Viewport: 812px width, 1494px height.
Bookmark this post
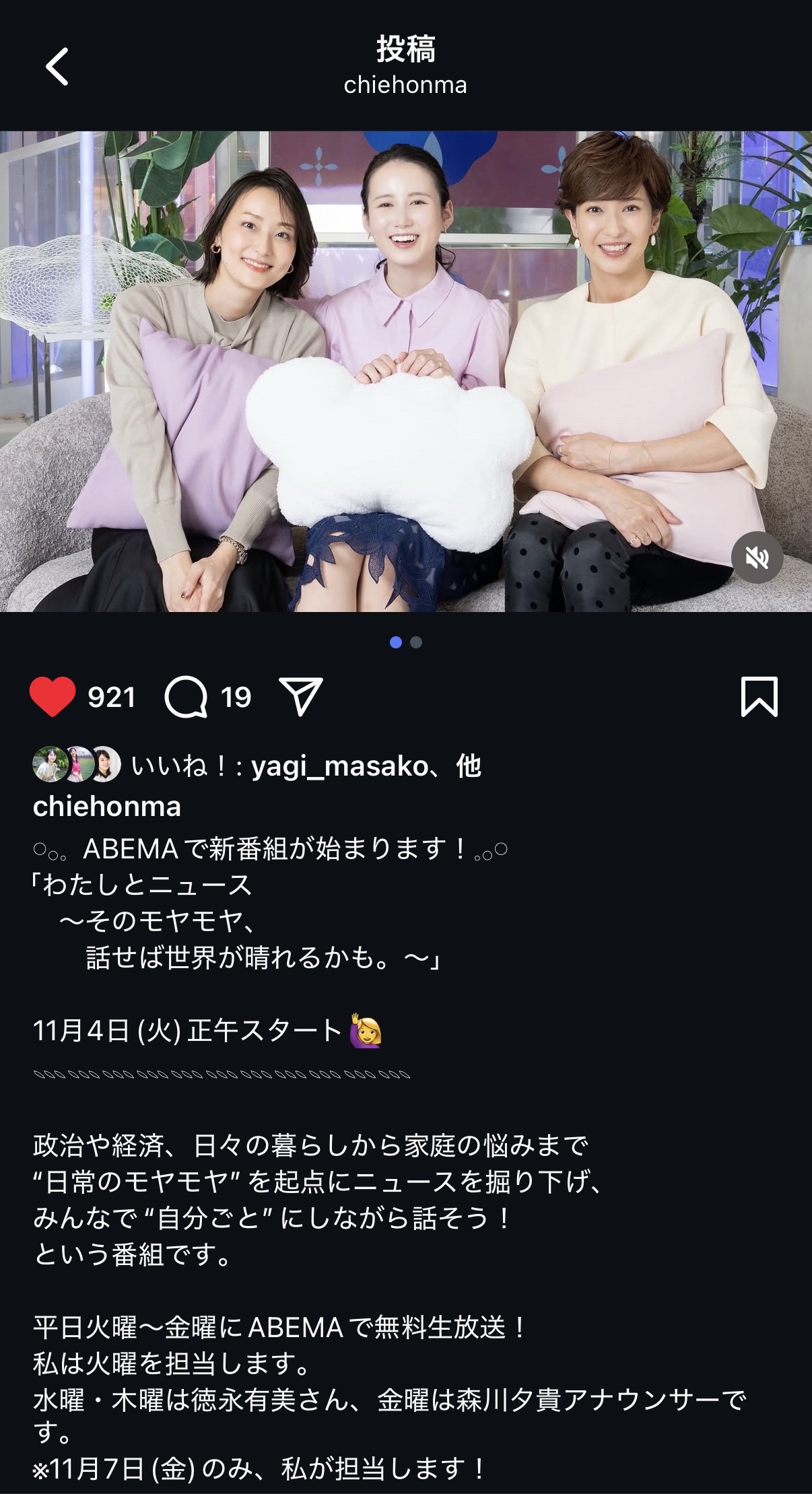click(x=759, y=697)
